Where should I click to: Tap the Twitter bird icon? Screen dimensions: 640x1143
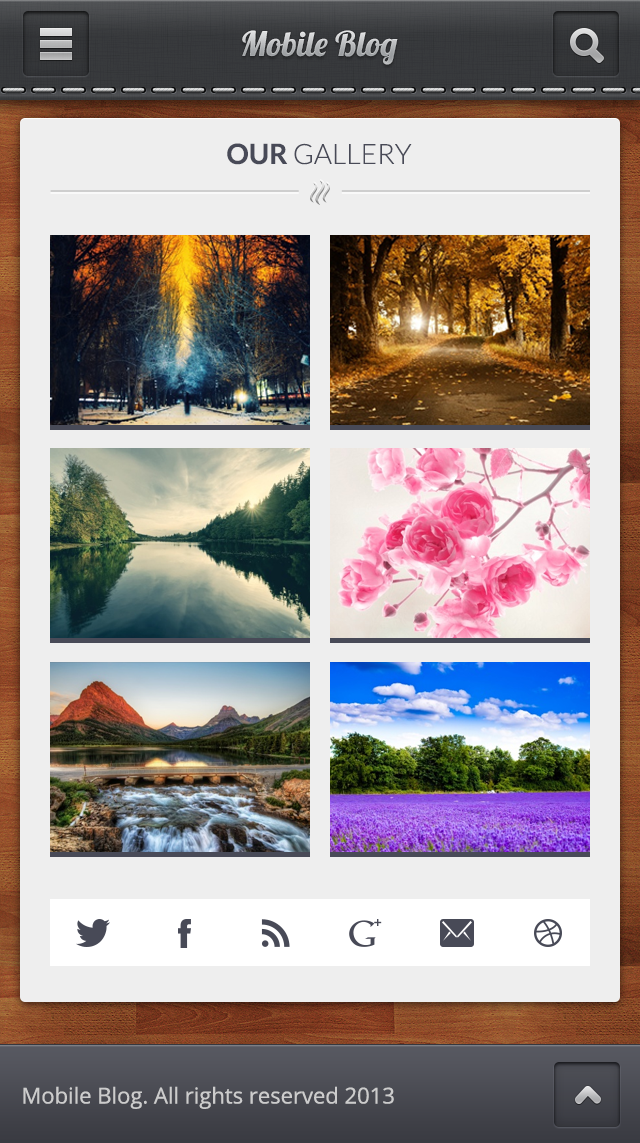pyautogui.click(x=93, y=933)
